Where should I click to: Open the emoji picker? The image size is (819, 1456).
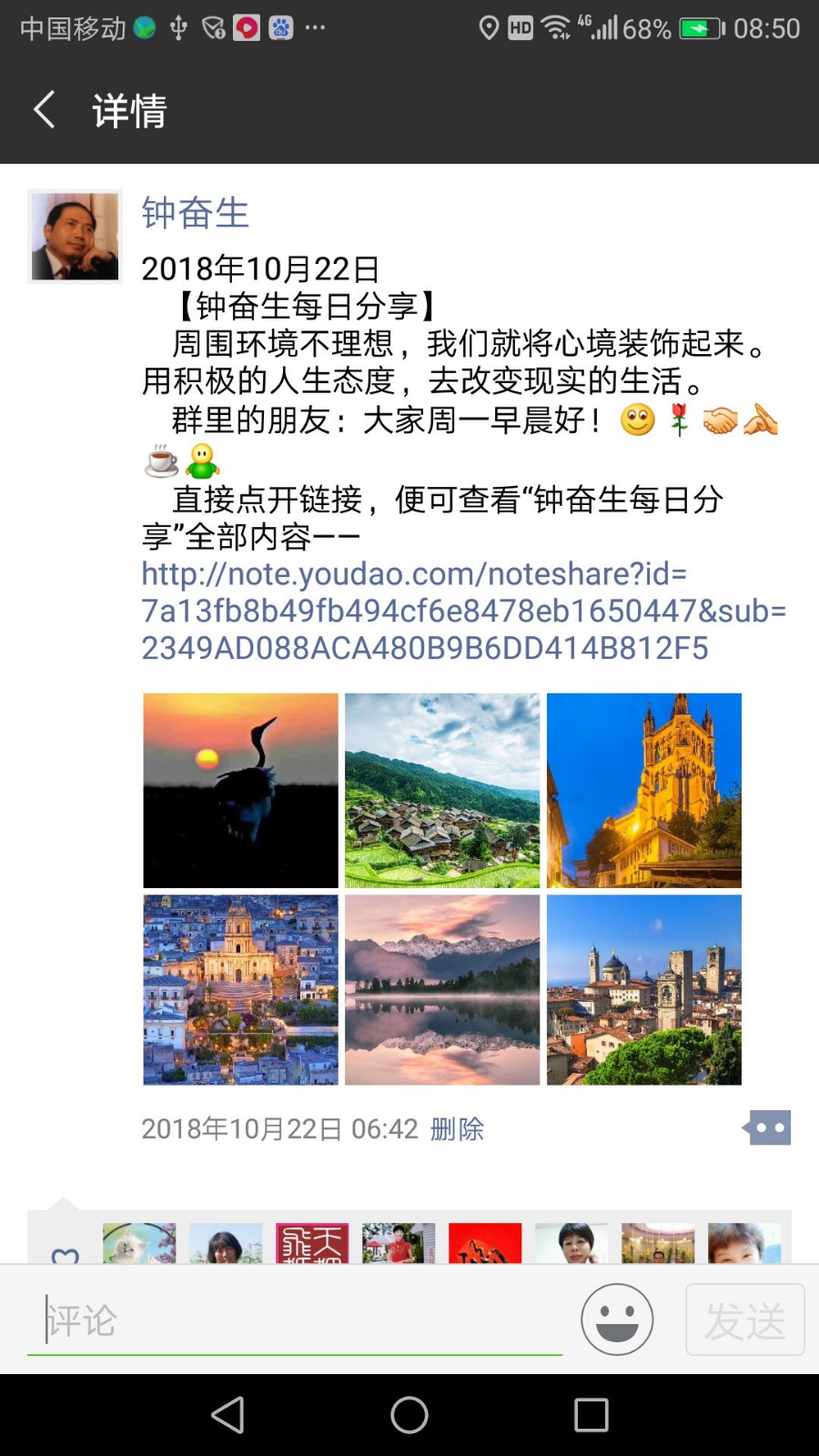coord(617,1319)
